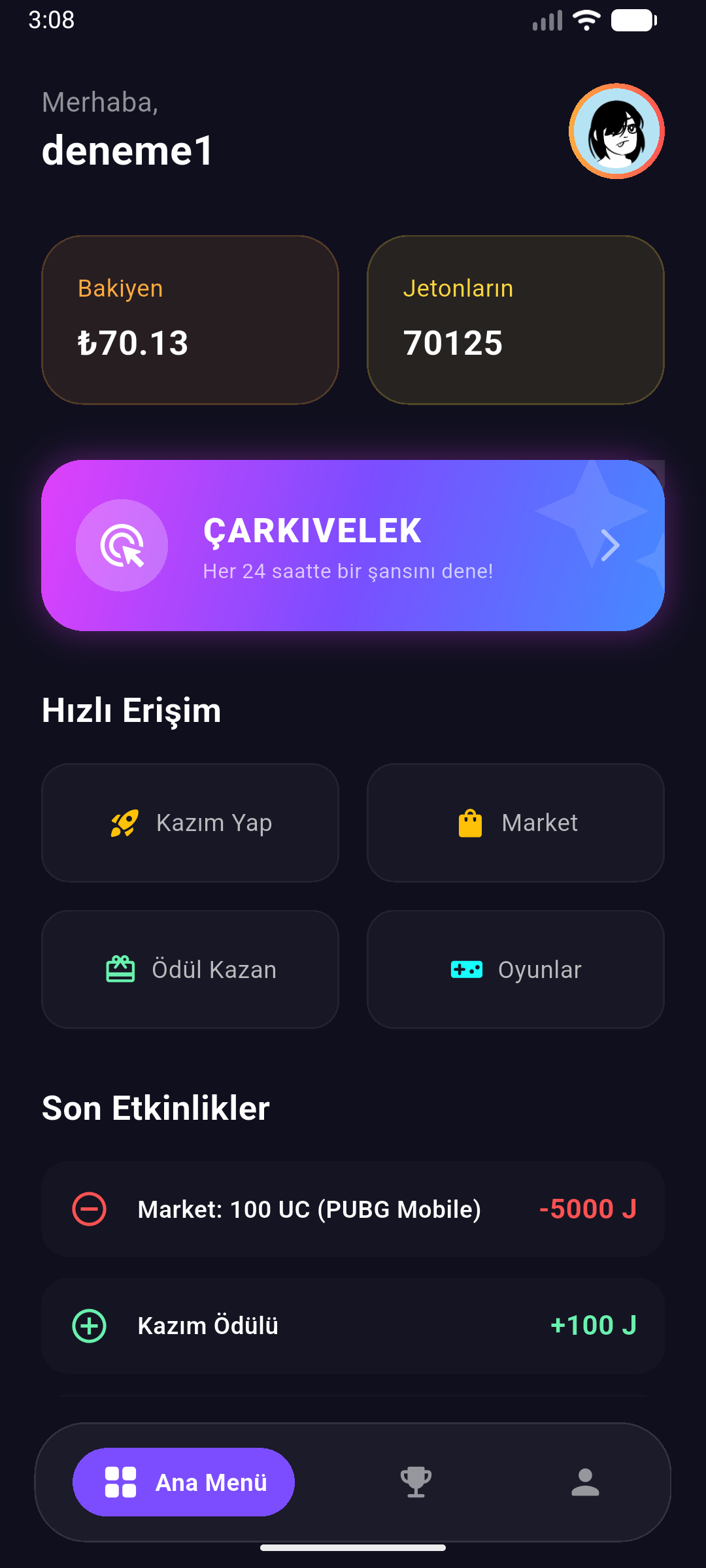The image size is (706, 1568).
Task: Tap the profile person icon in the bottom bar
Action: 584,1482
